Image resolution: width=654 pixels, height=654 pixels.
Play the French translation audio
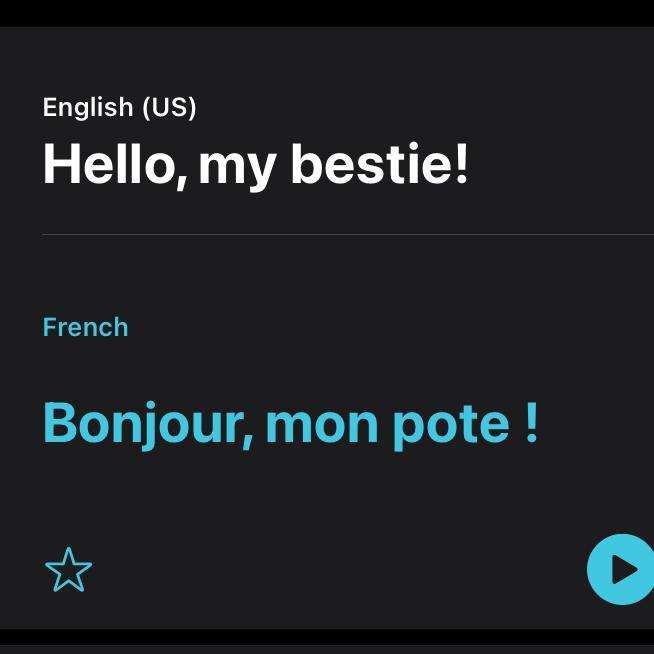coord(621,570)
